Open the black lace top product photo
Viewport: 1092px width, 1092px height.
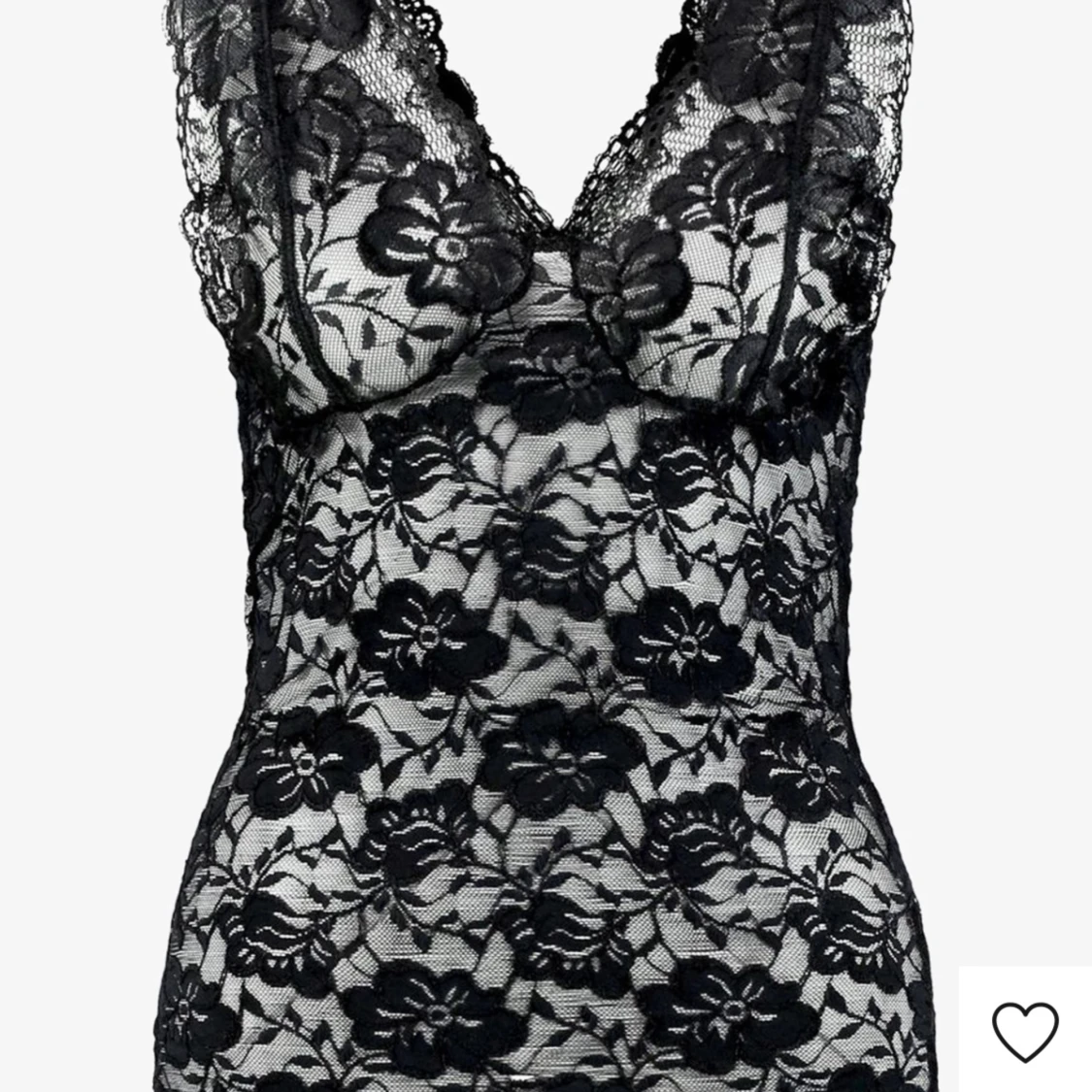(544, 544)
